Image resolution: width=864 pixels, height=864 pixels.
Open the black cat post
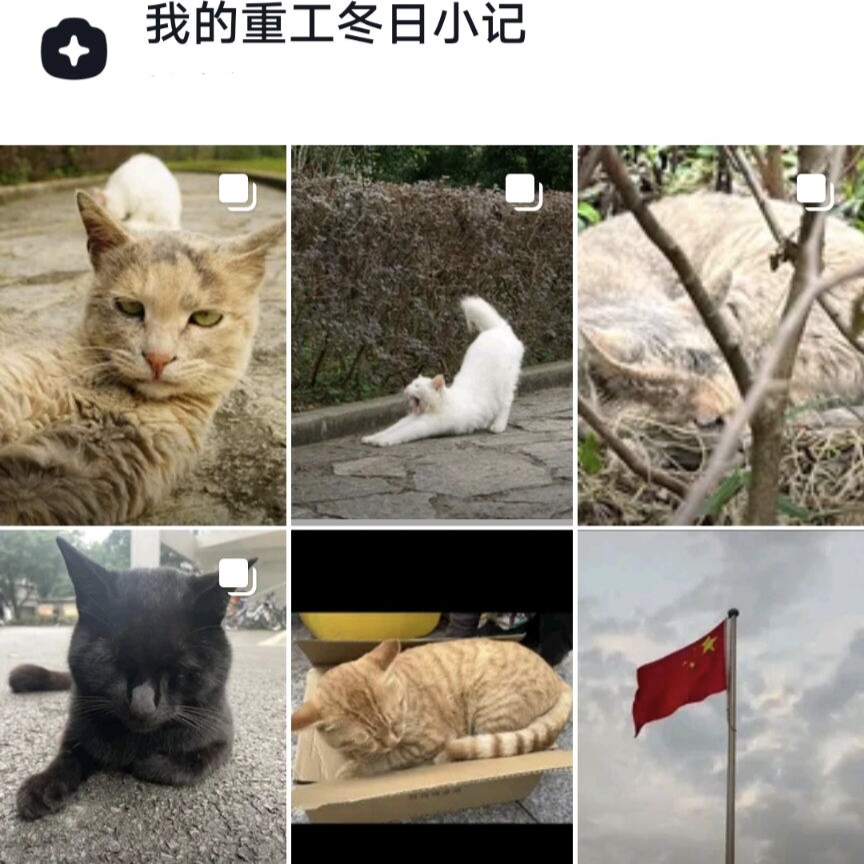[x=142, y=695]
